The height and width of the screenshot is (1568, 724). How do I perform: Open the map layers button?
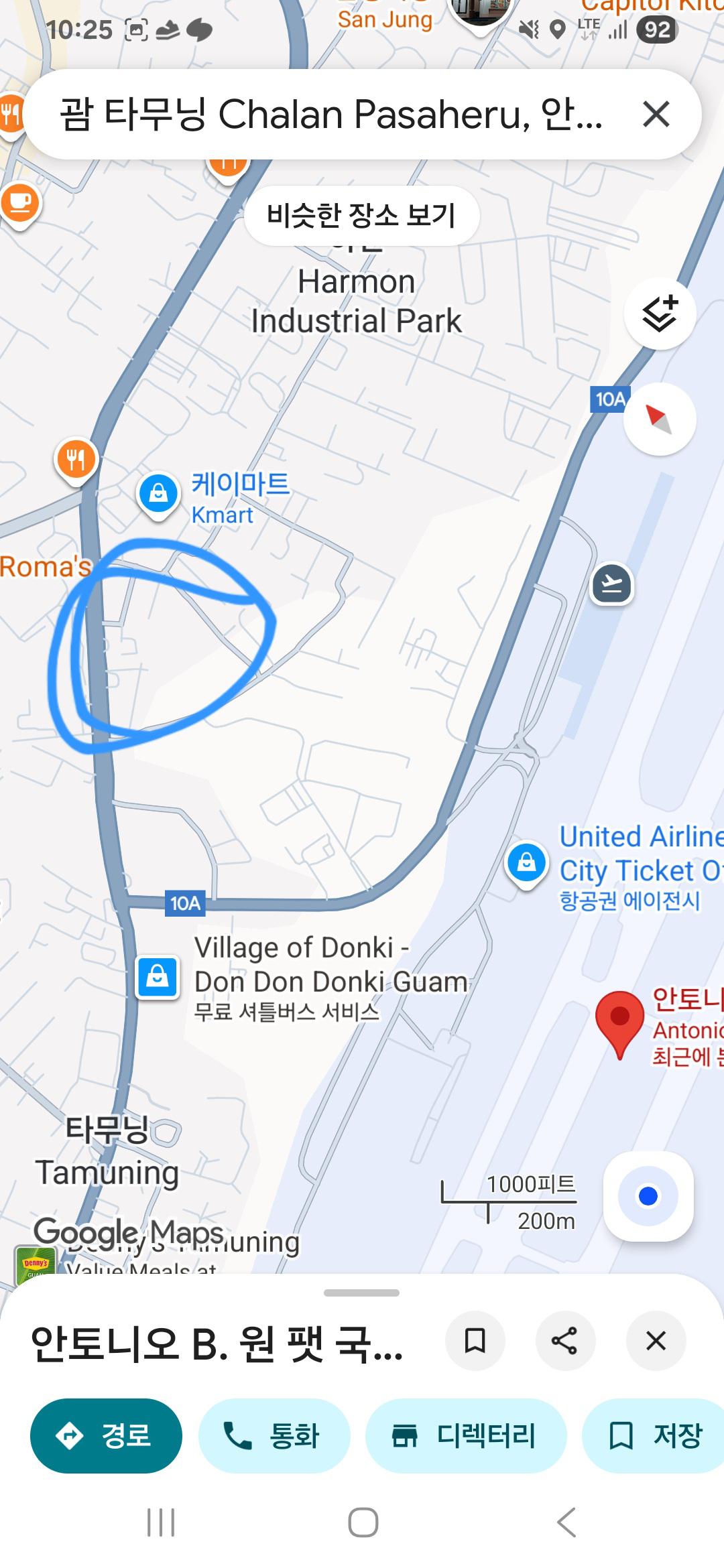click(x=660, y=314)
